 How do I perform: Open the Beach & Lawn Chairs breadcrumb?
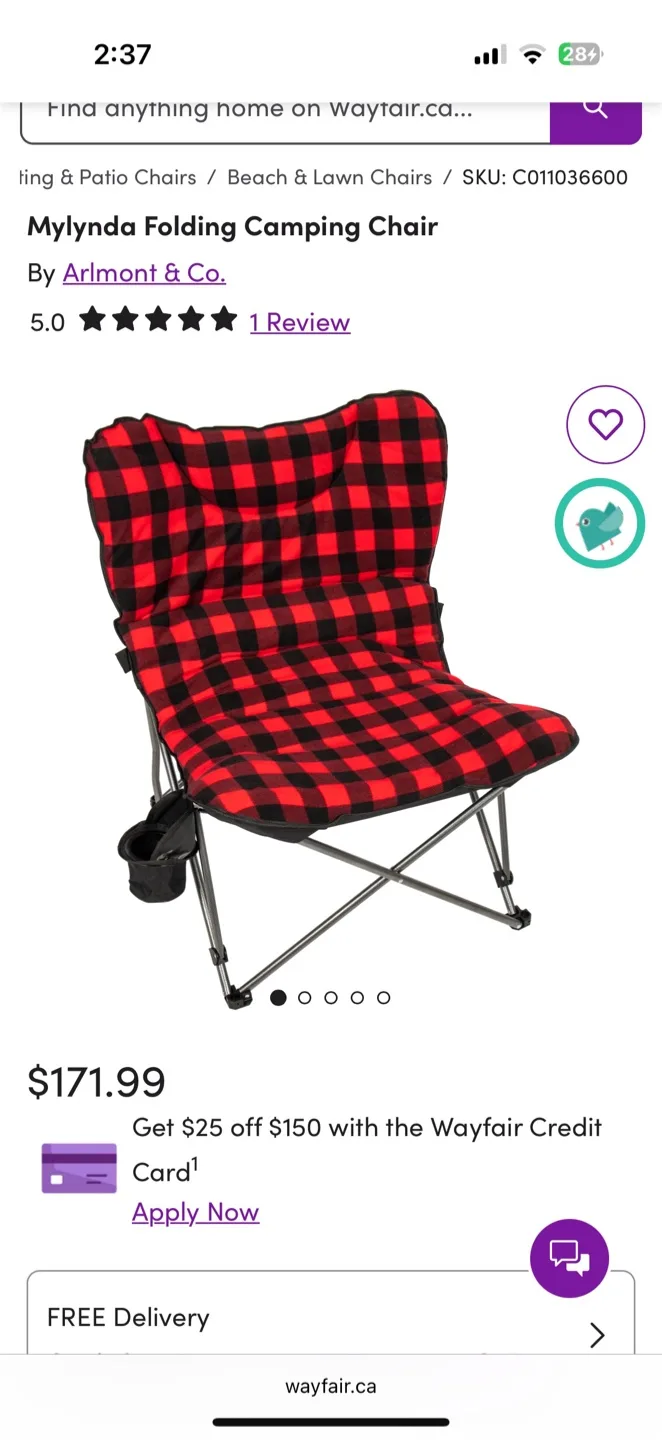[x=329, y=177]
